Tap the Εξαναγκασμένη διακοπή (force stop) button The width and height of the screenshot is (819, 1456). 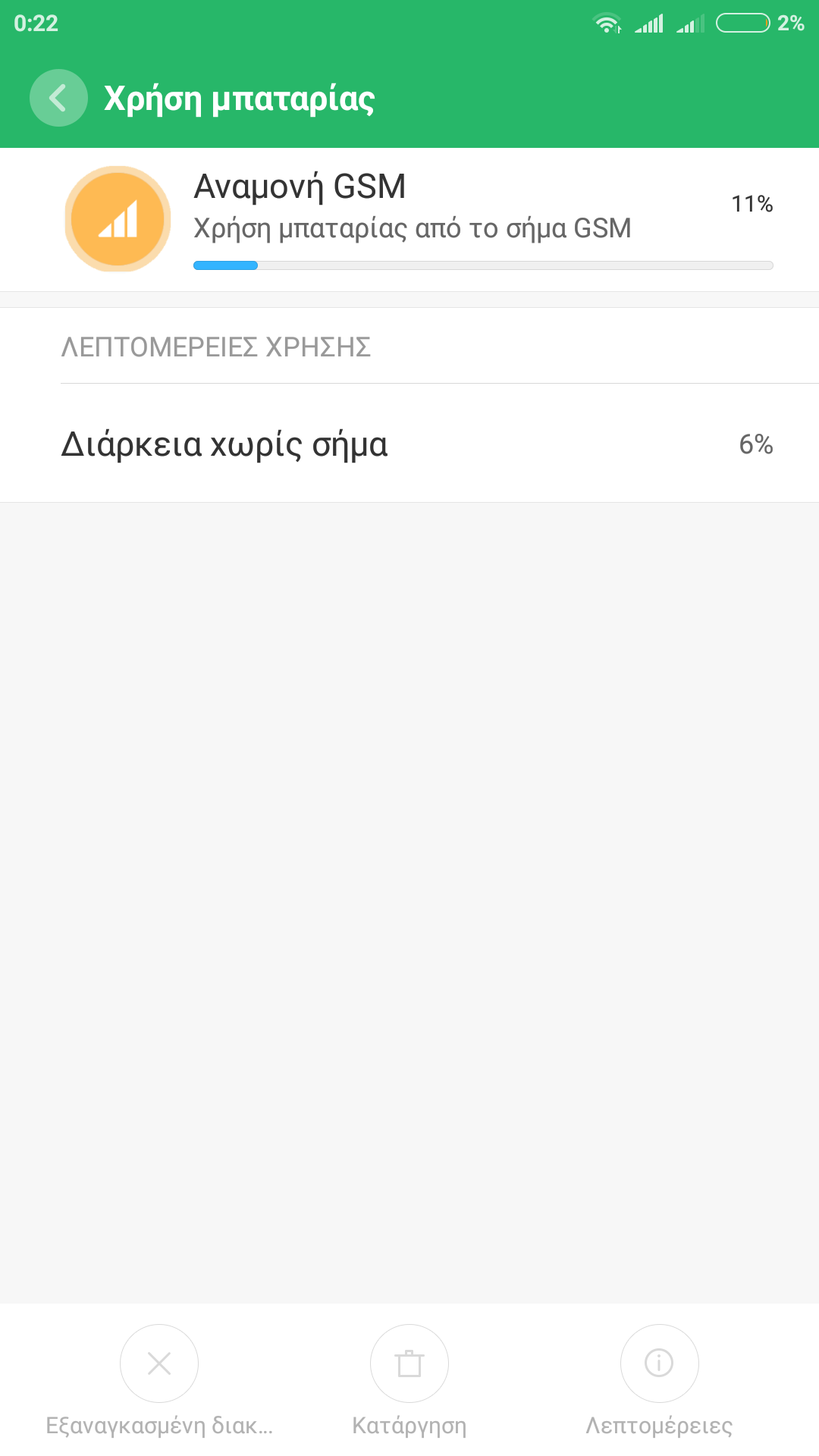[x=159, y=1363]
